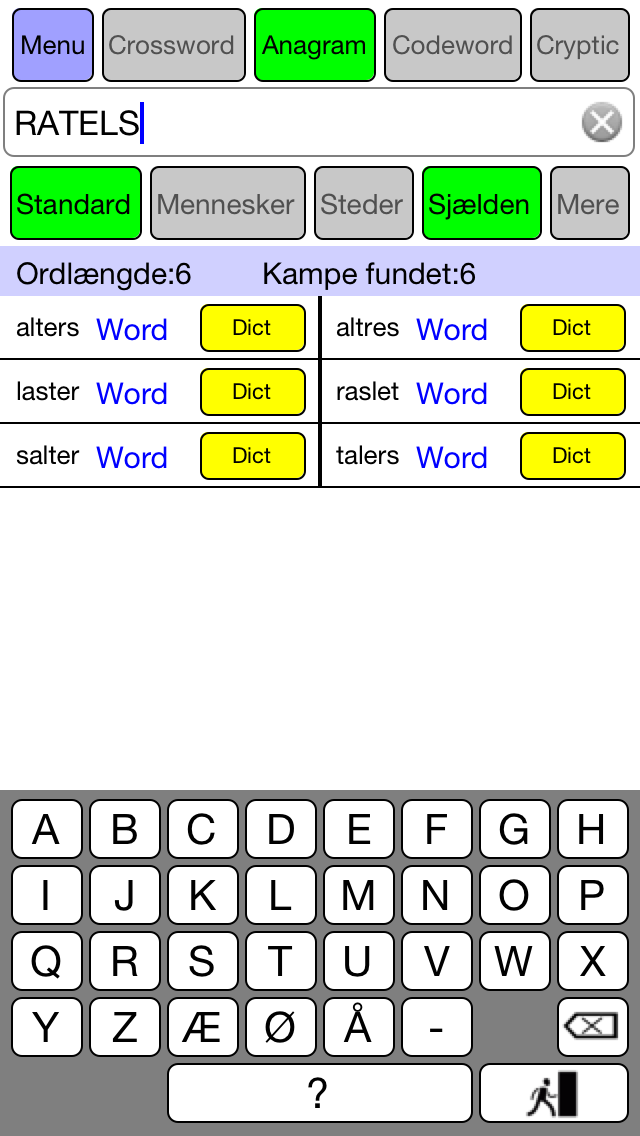Tap the Word link beside laster
The width and height of the screenshot is (640, 1136).
tap(132, 393)
